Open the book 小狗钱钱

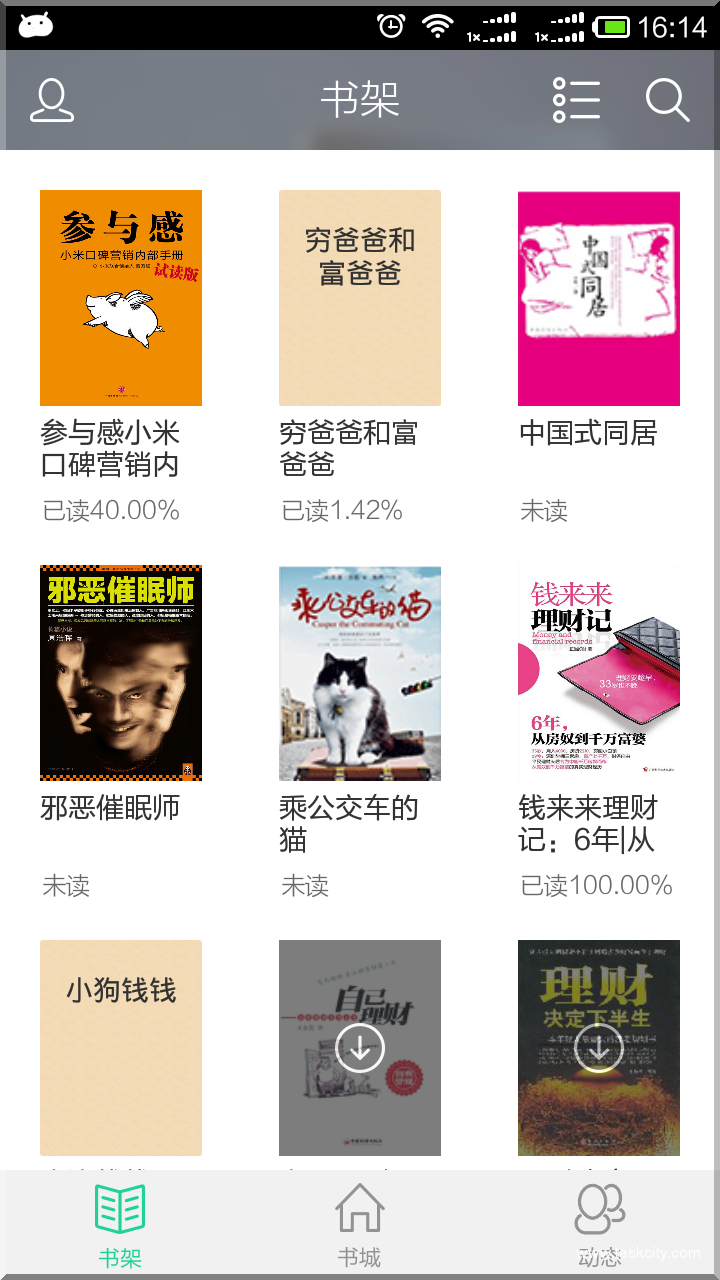coord(121,1048)
